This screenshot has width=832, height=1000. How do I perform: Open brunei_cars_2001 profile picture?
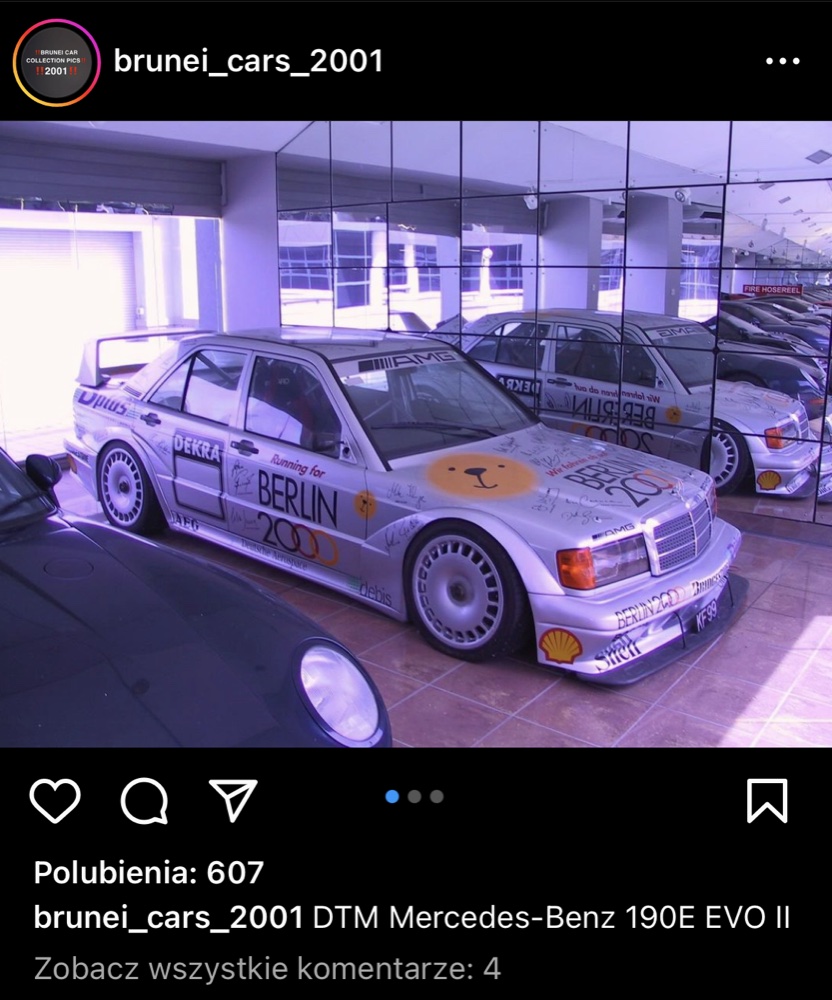[x=57, y=62]
